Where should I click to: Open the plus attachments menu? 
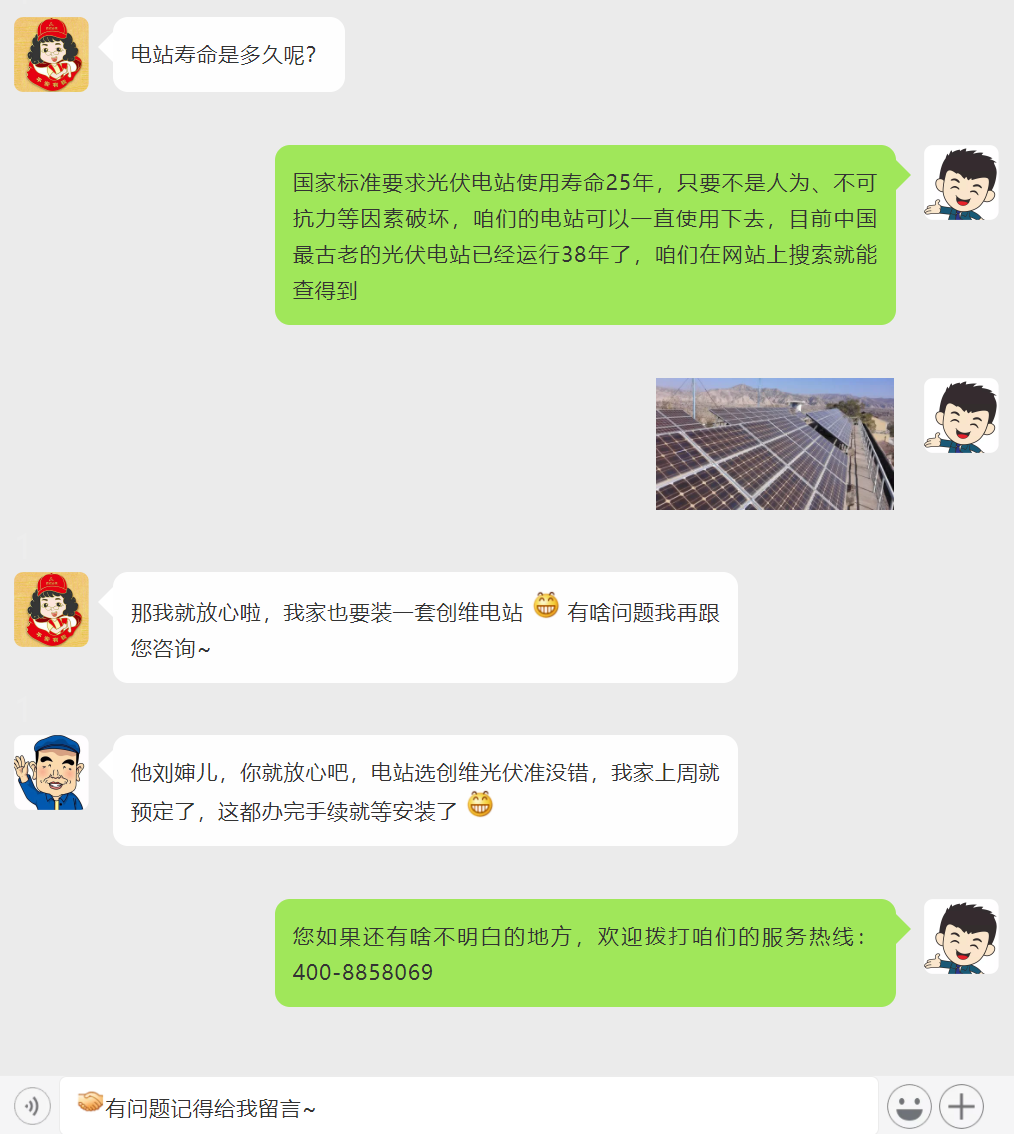pos(961,1106)
